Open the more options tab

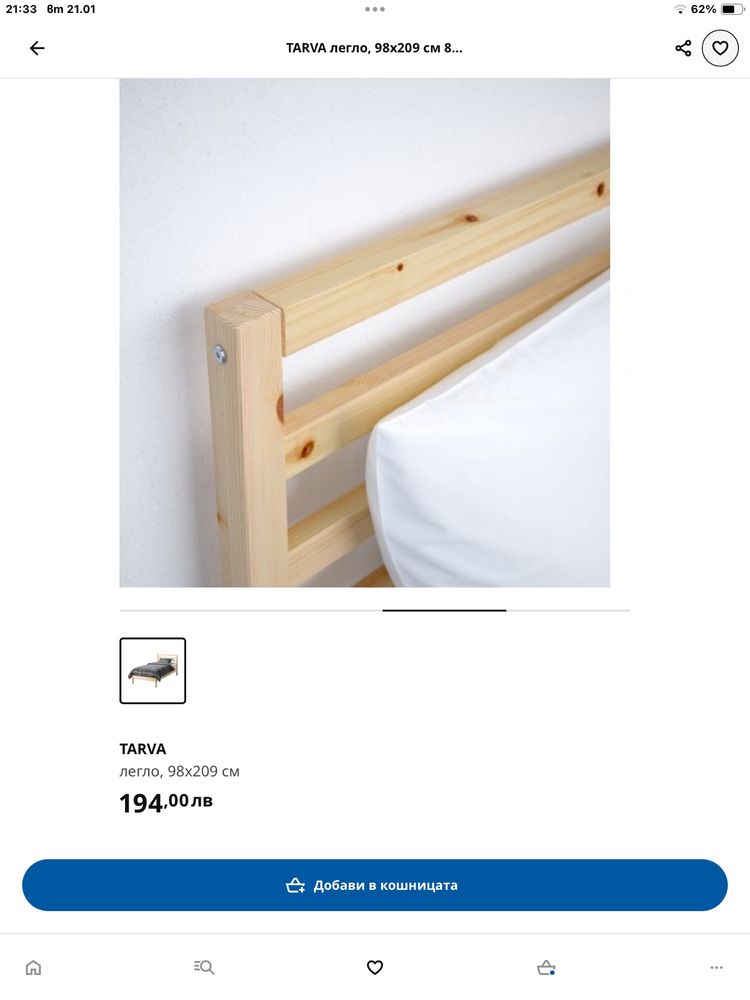click(x=716, y=967)
